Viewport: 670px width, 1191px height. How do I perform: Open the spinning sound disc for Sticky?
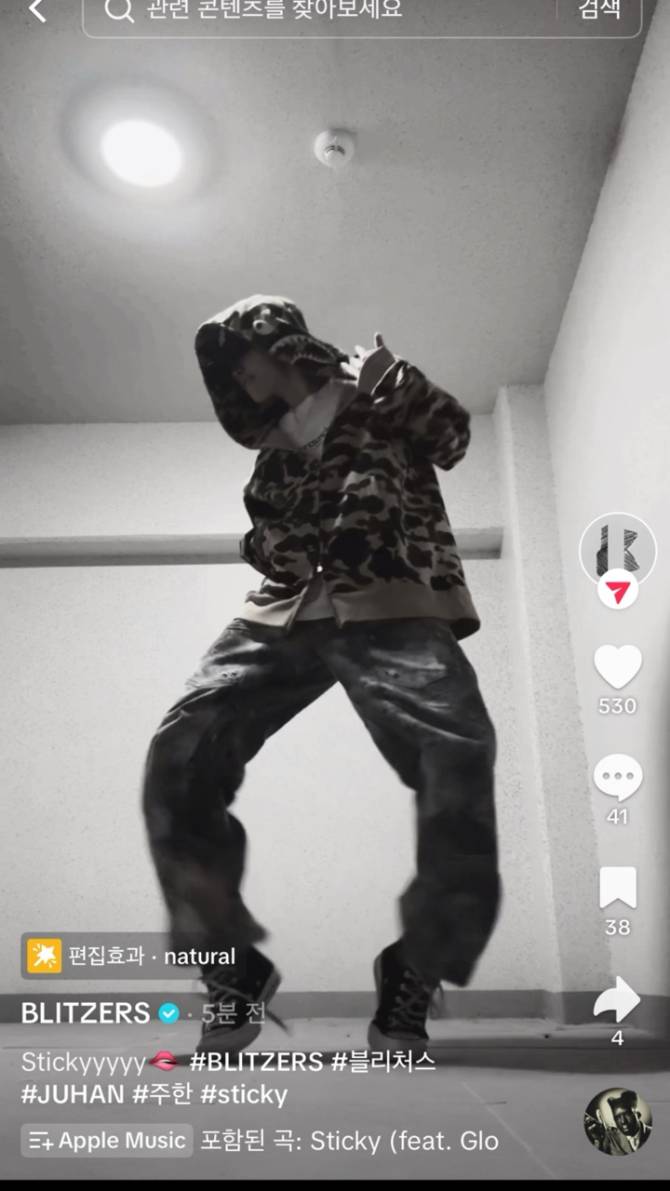point(617,1121)
